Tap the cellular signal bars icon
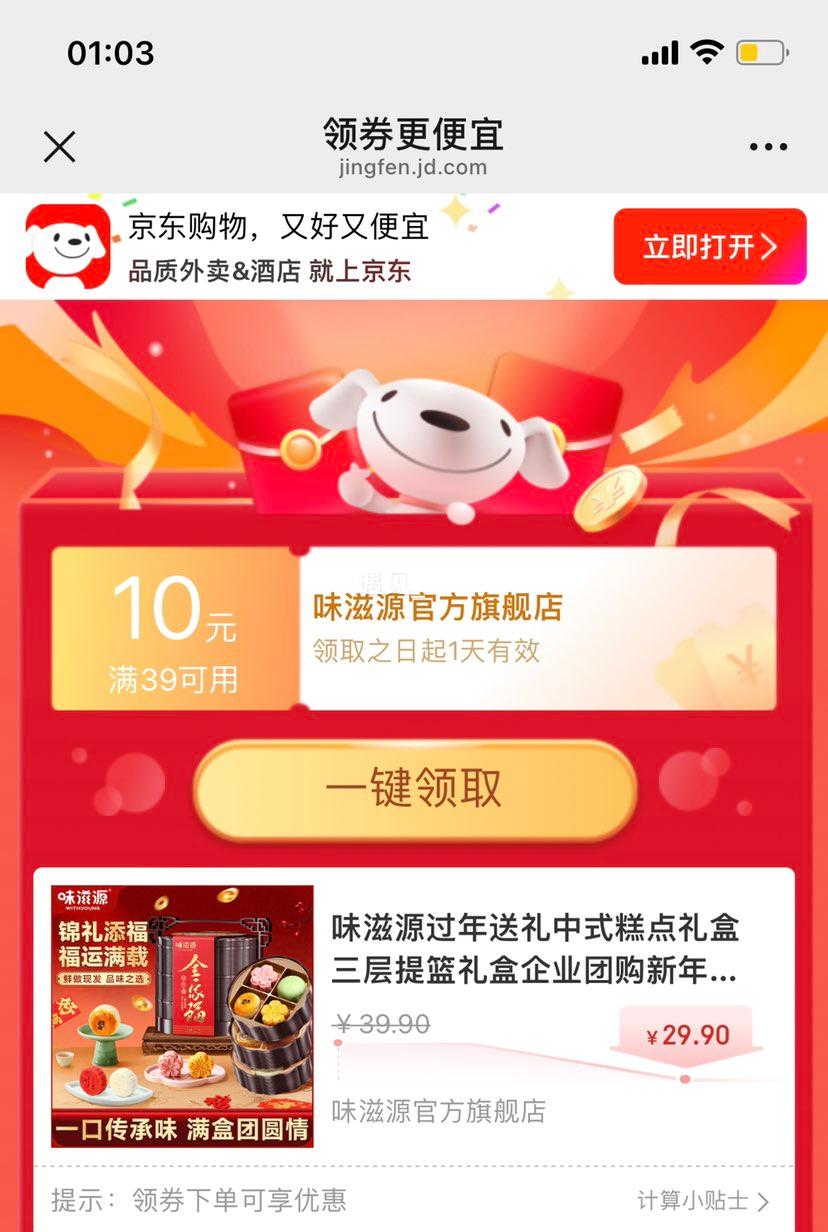The width and height of the screenshot is (828, 1232). (x=659, y=51)
